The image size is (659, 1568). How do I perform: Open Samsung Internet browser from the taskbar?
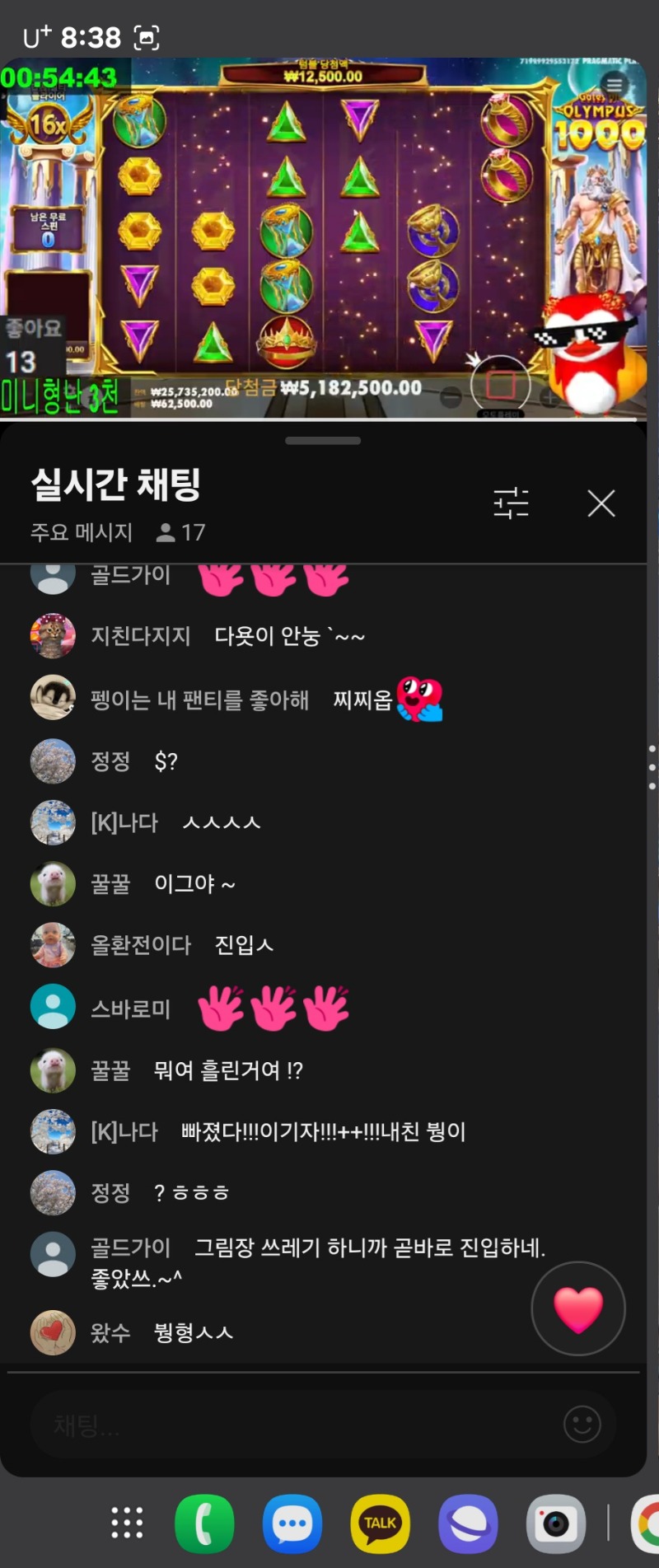click(x=468, y=1524)
